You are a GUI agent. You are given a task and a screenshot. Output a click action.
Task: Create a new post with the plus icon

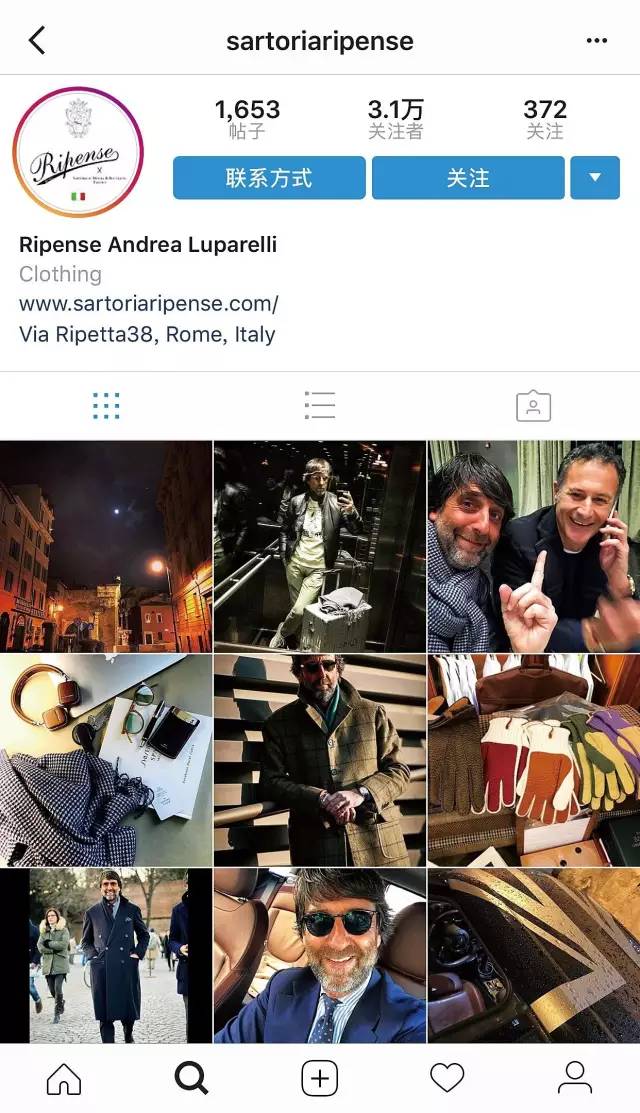[320, 1077]
